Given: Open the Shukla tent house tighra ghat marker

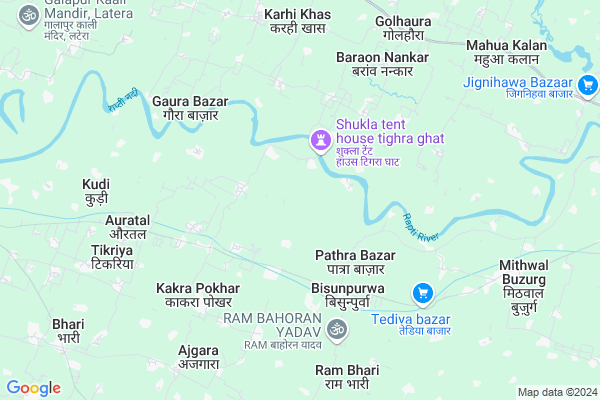Looking at the screenshot, I should (x=320, y=140).
